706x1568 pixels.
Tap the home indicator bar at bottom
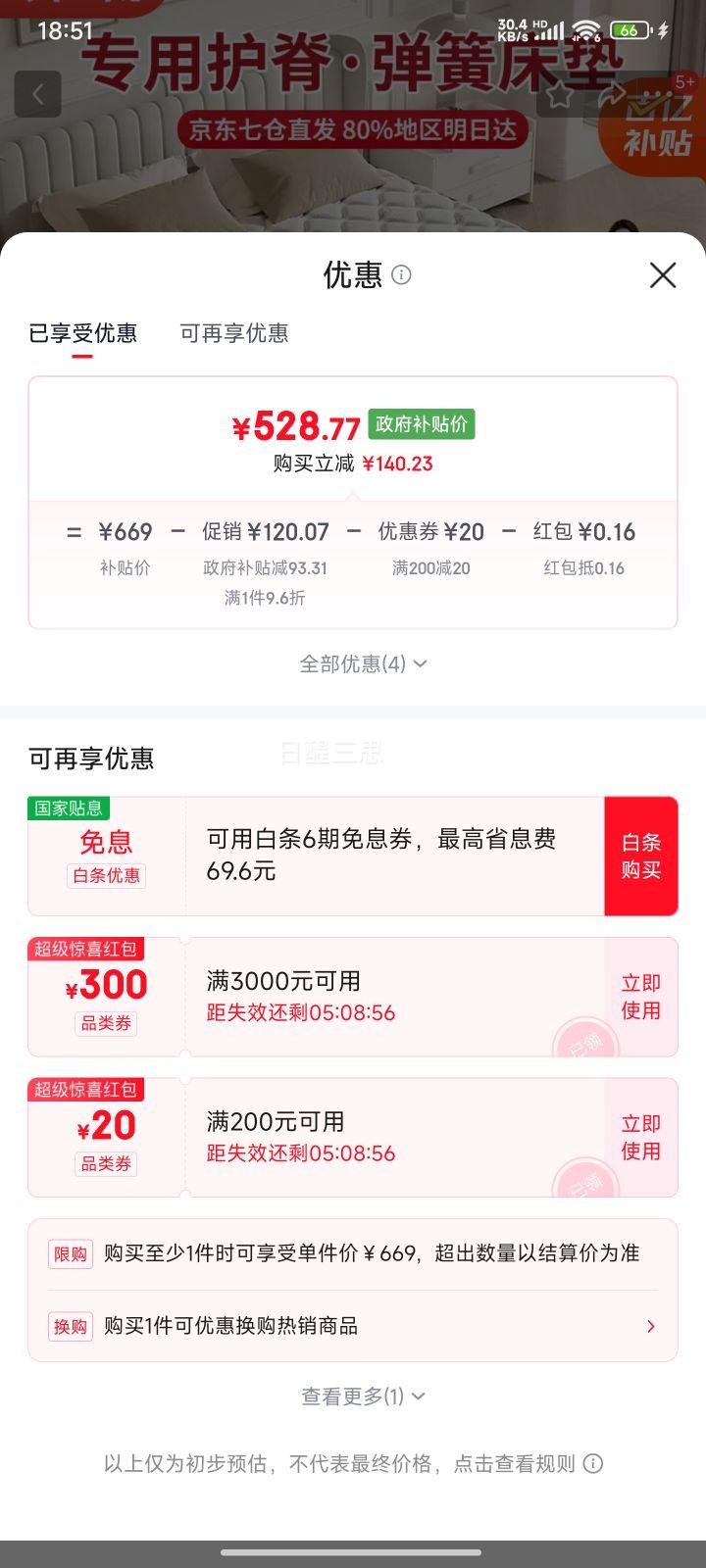353,1551
